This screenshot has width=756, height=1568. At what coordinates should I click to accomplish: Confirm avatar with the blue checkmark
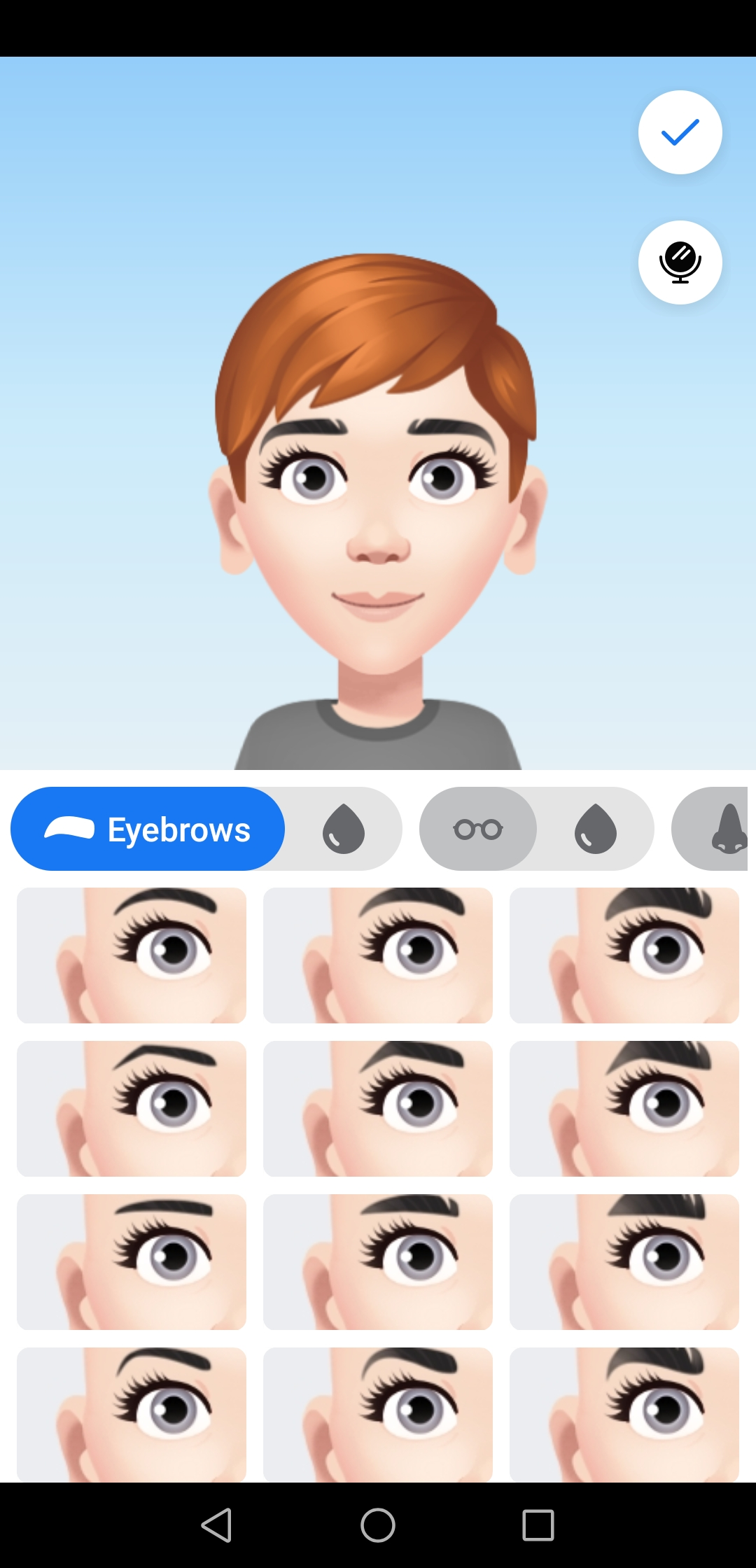680,132
